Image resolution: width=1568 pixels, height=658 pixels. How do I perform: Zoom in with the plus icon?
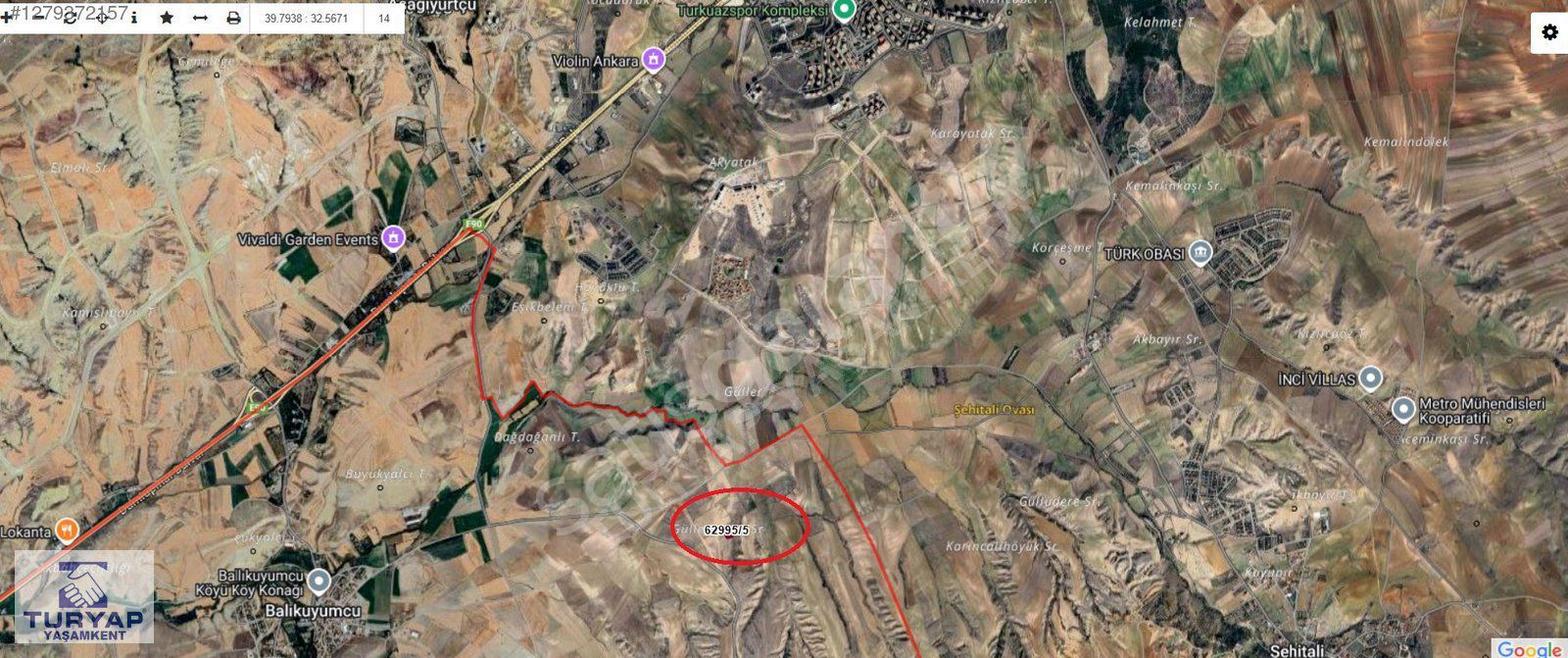click(8, 18)
